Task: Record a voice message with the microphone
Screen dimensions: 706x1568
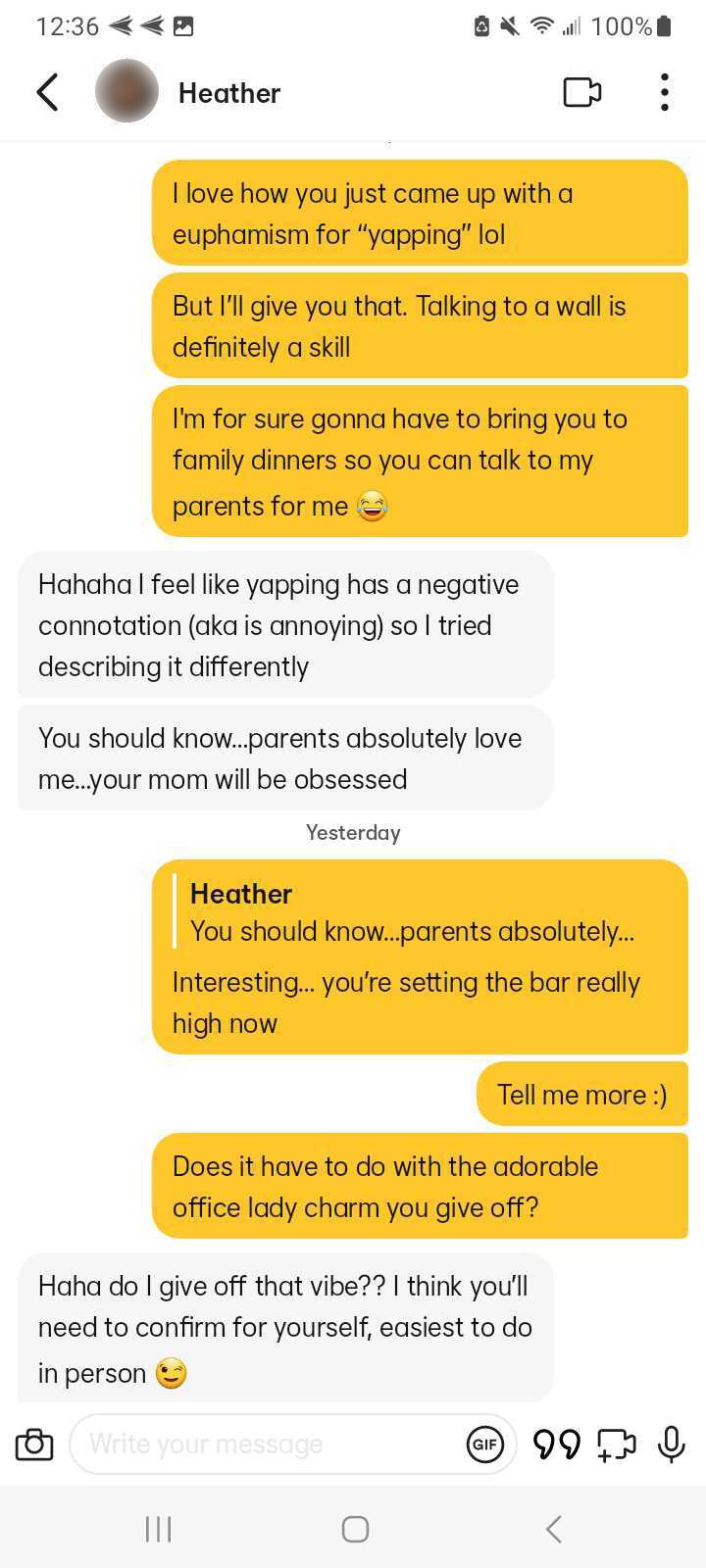Action: click(x=672, y=1444)
